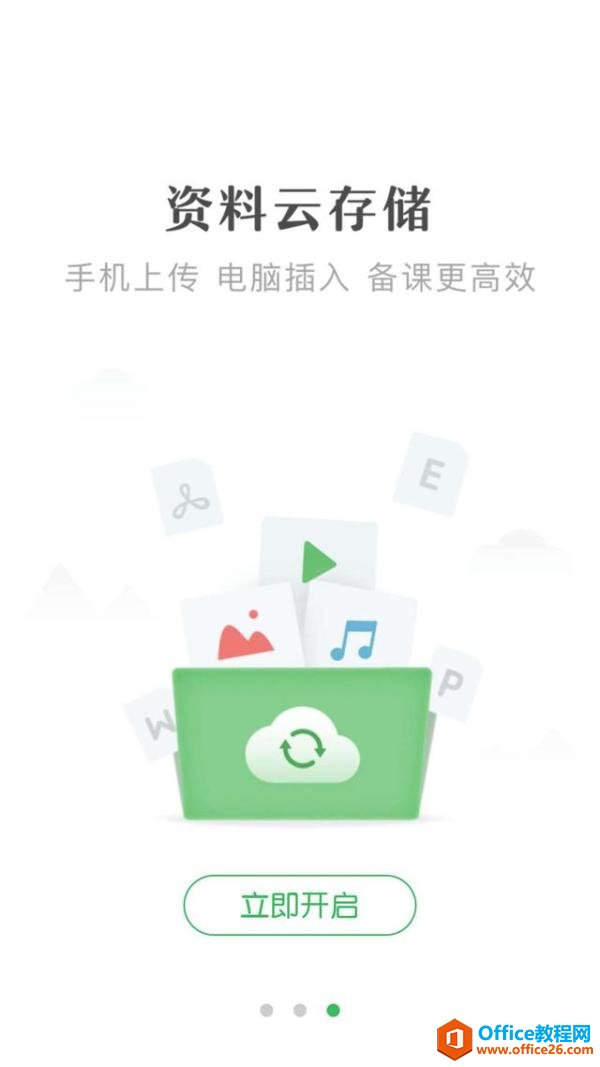Jump to the first onboarding page dot

(x=266, y=1010)
